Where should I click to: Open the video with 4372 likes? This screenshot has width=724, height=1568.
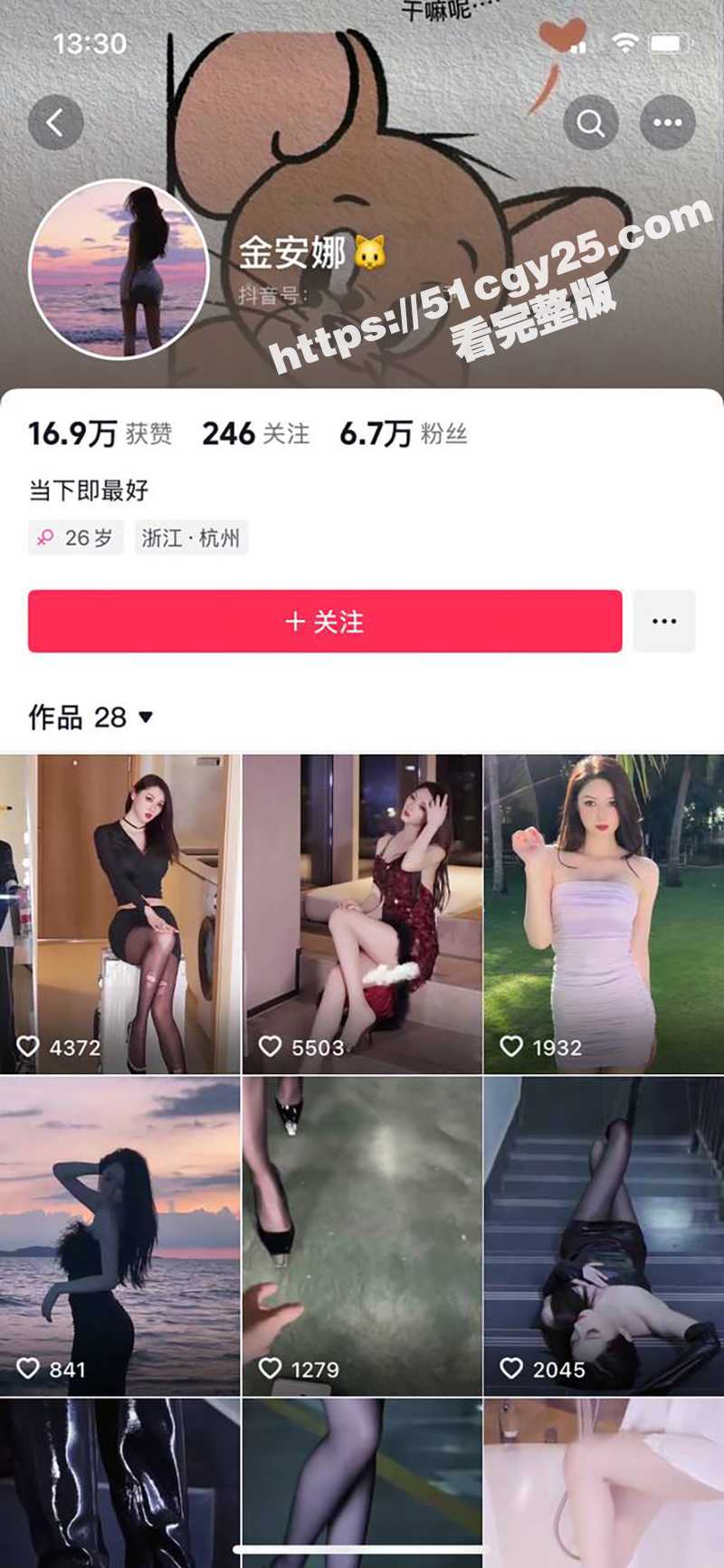click(119, 914)
